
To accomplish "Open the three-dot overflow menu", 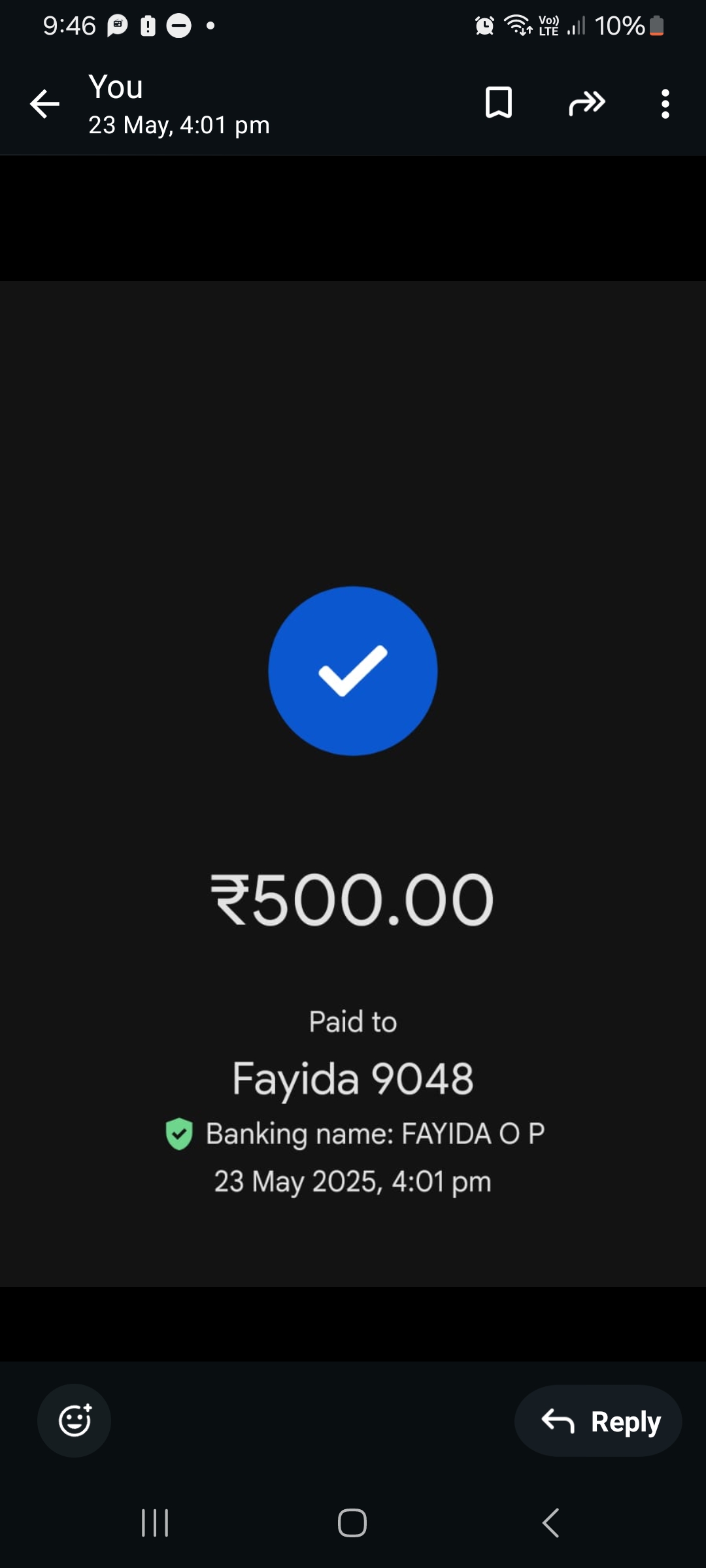I will tap(665, 104).
